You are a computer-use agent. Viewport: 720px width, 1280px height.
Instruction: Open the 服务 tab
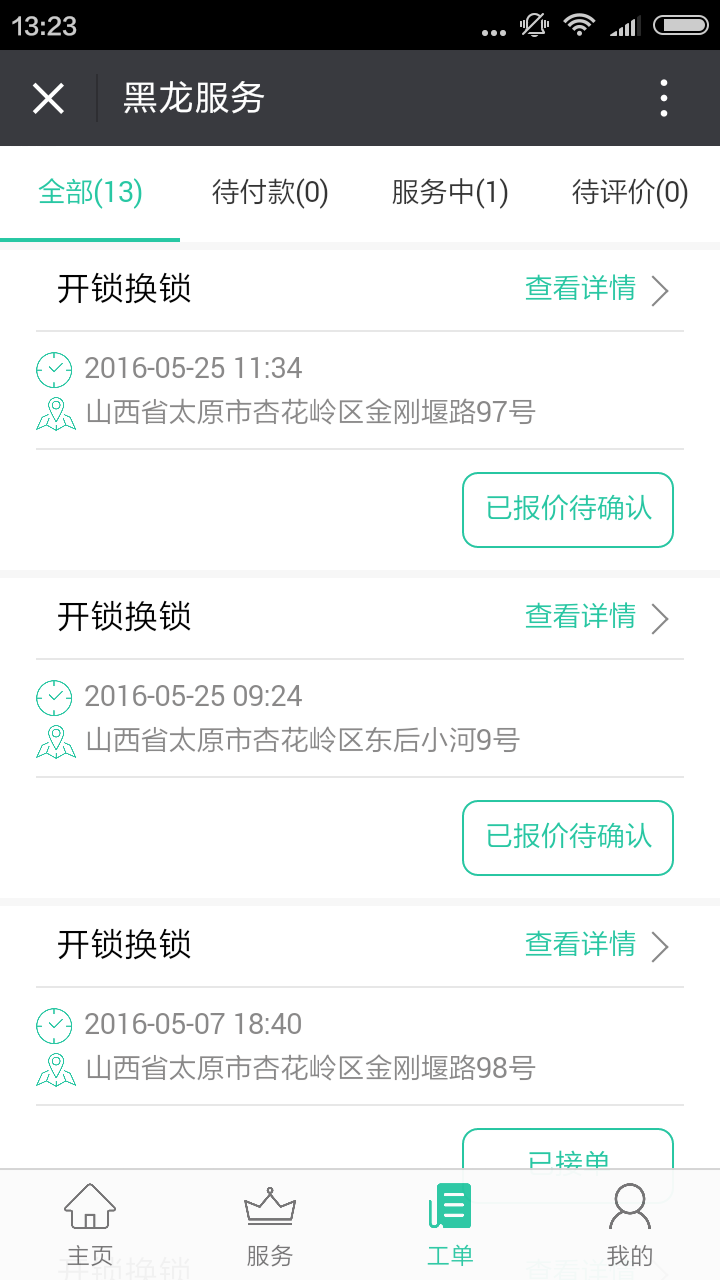[270, 1224]
